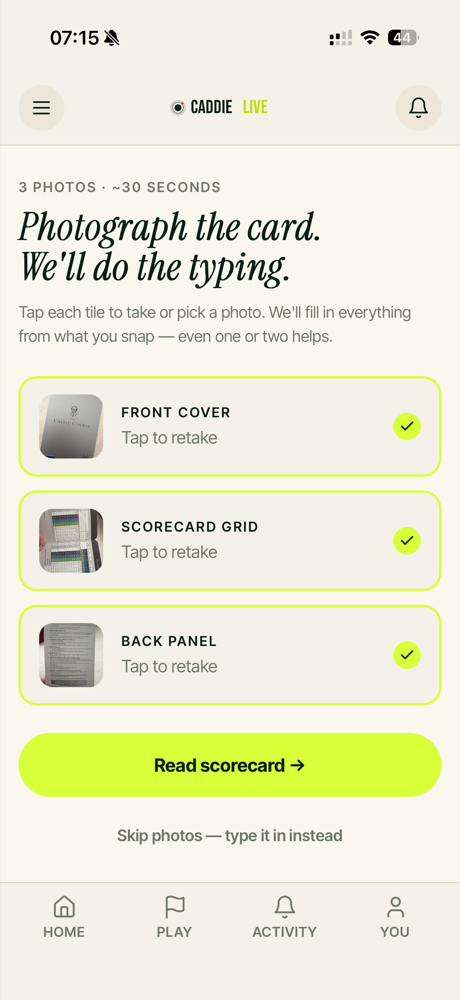The image size is (460, 1000).
Task: Open the notifications bell in the header
Action: tap(419, 108)
